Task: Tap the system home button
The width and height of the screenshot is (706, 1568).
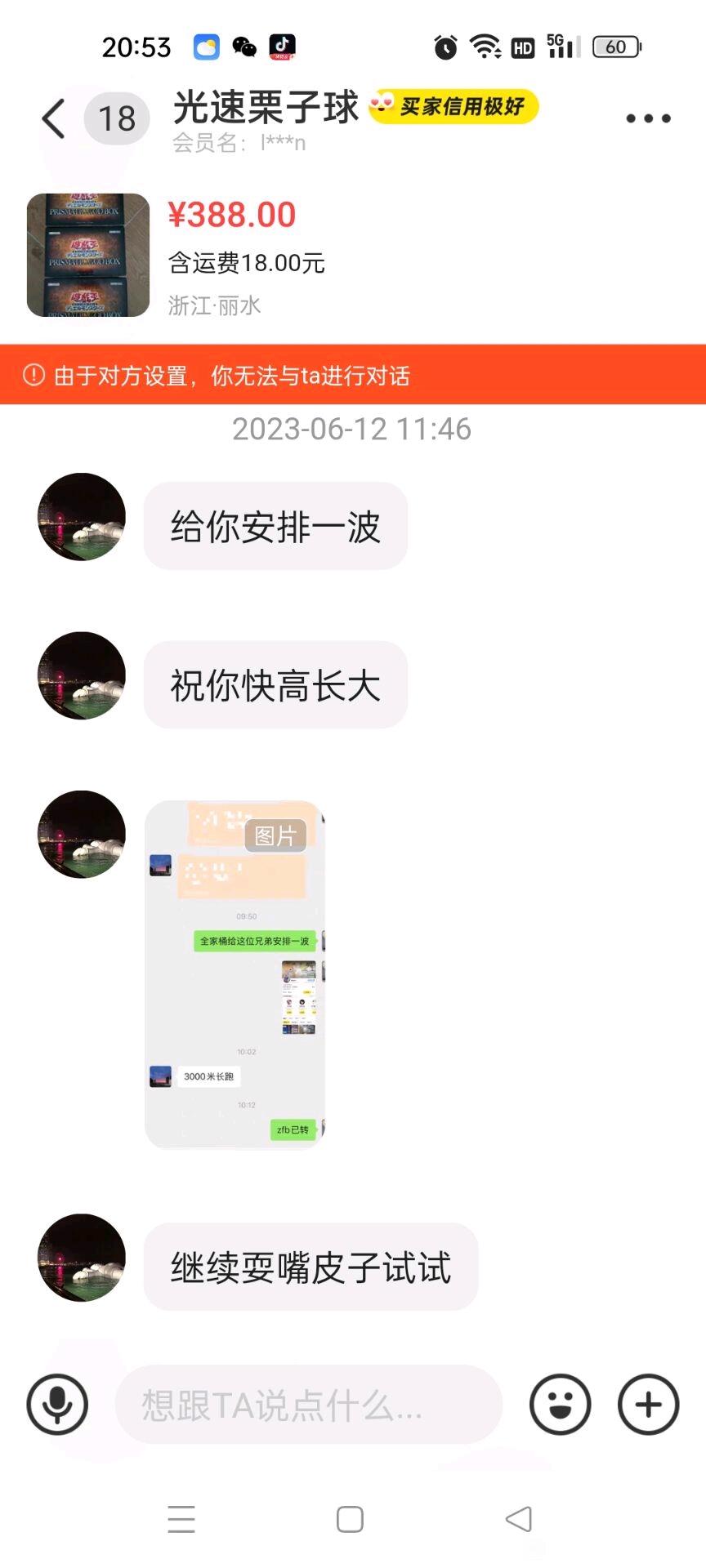Action: click(350, 1519)
